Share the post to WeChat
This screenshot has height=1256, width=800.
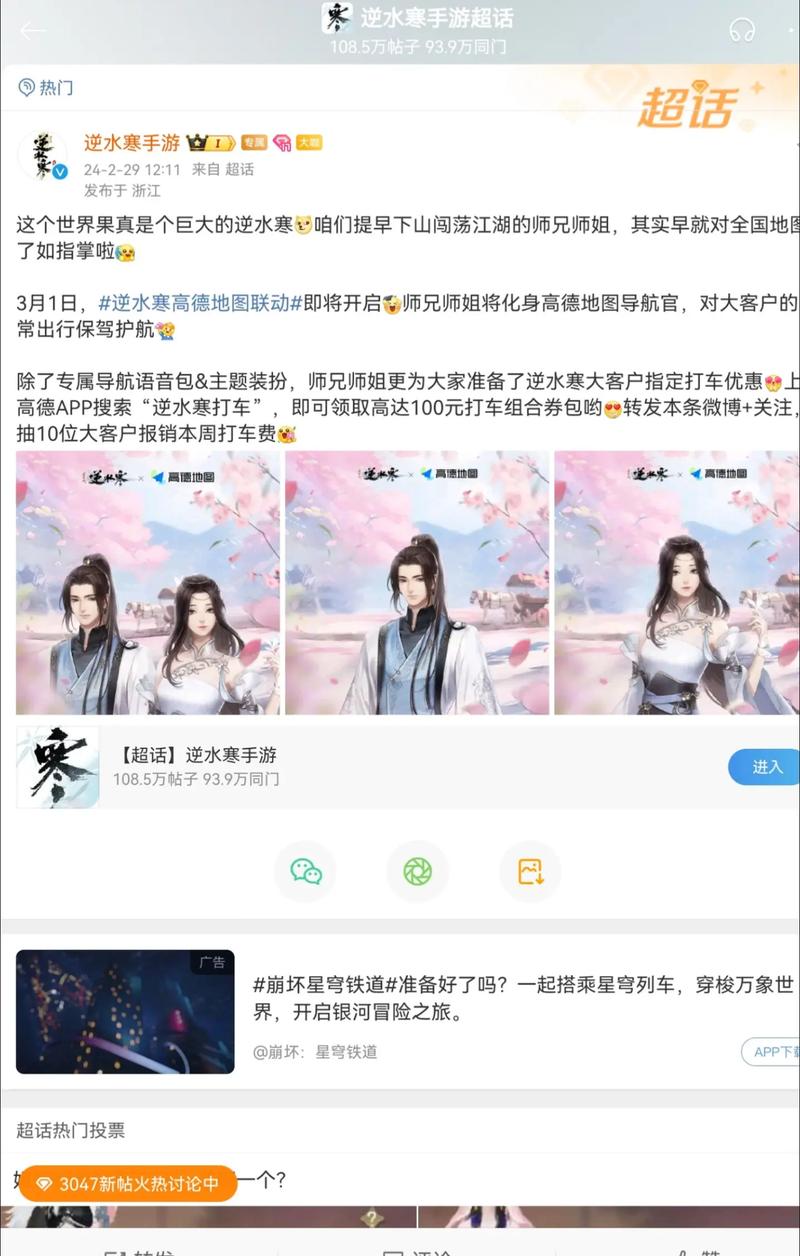(306, 871)
